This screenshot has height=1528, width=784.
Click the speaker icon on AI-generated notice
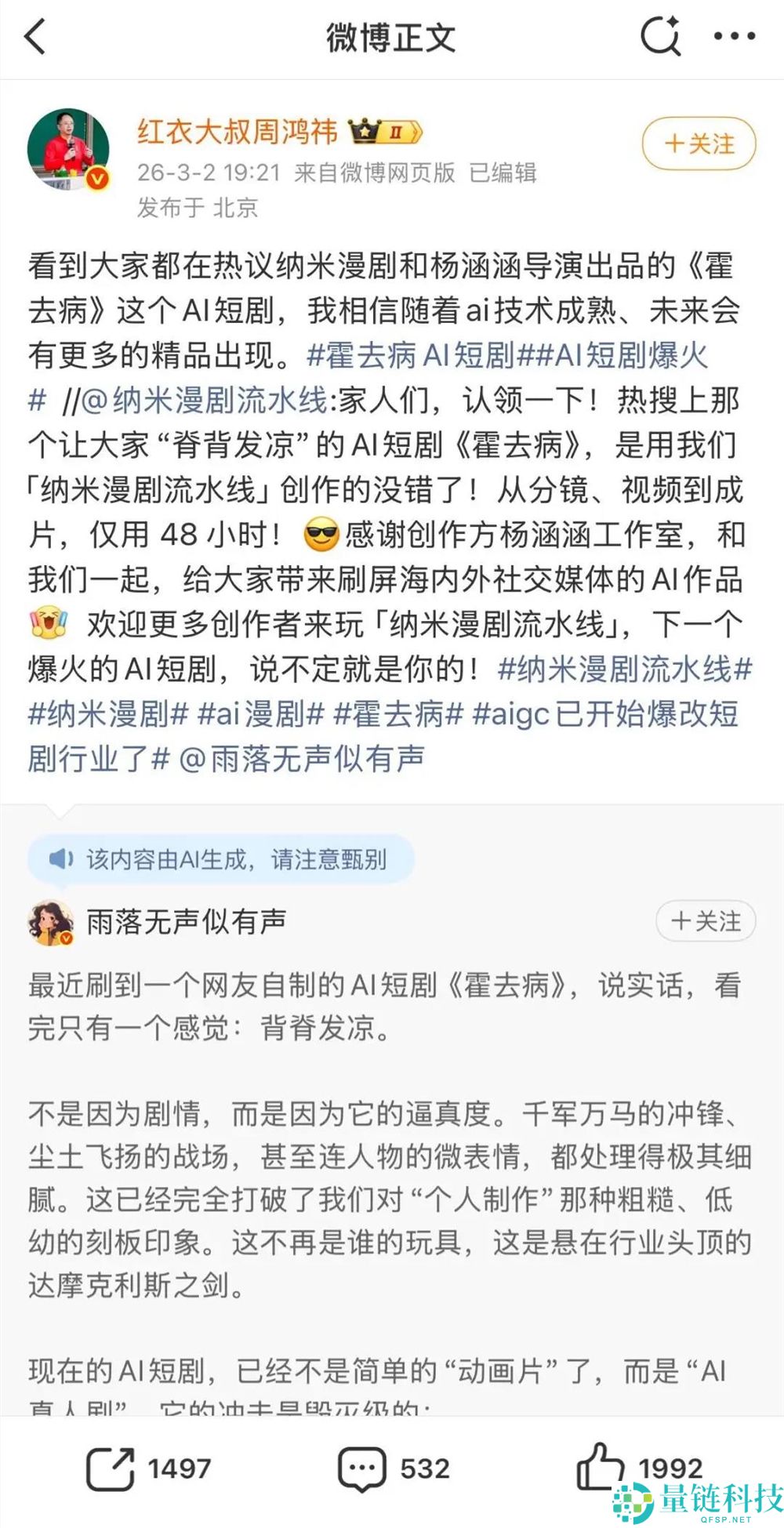coord(63,859)
